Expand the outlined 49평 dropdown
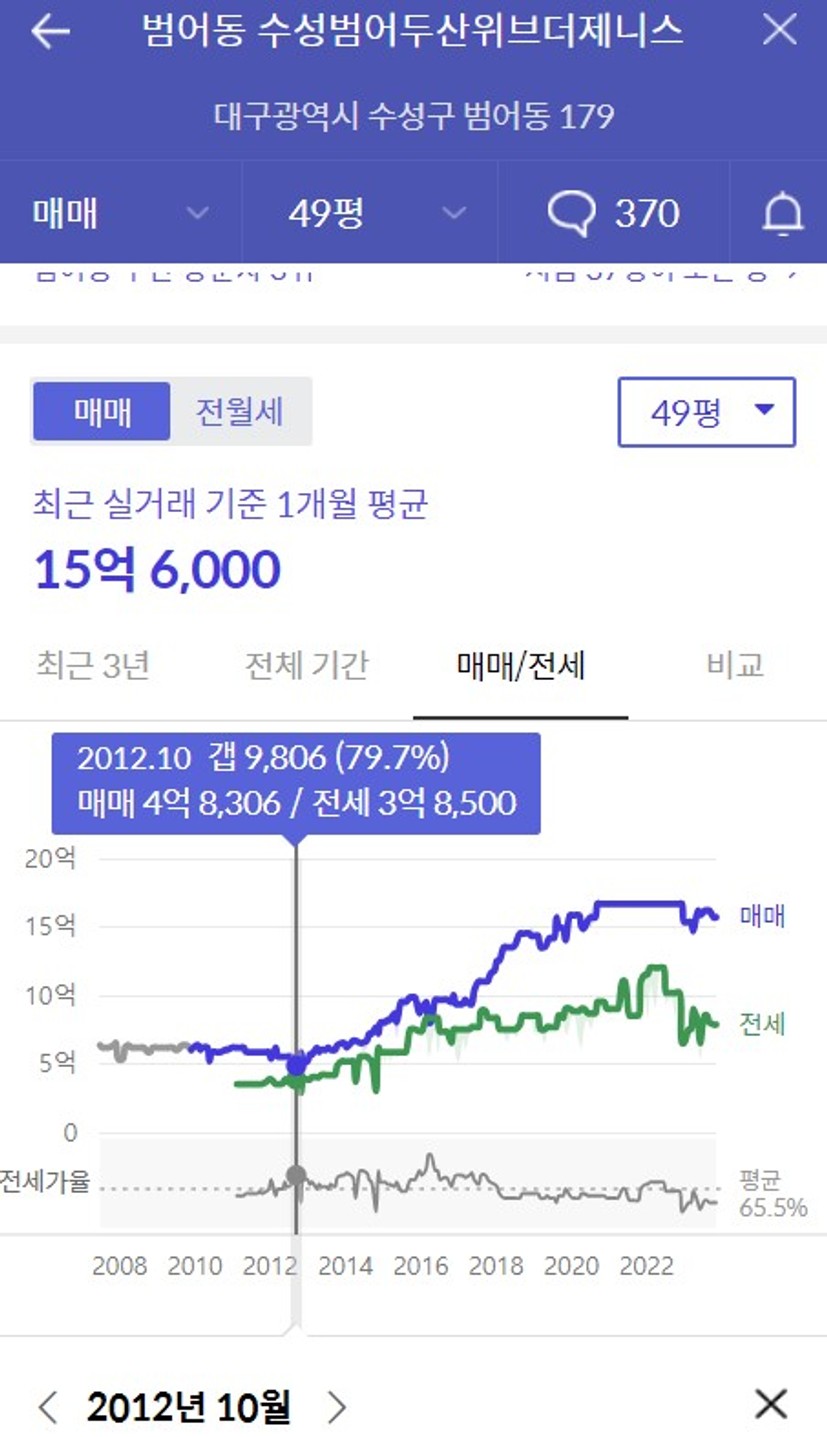827x1437 pixels. click(x=707, y=412)
